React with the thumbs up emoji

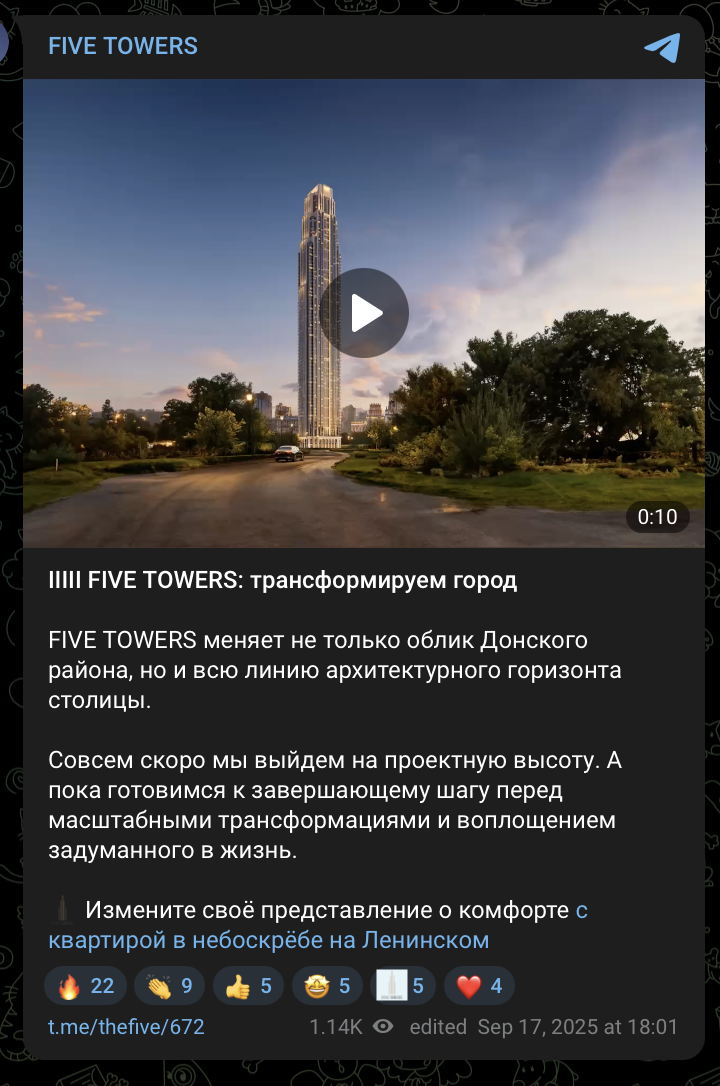249,986
